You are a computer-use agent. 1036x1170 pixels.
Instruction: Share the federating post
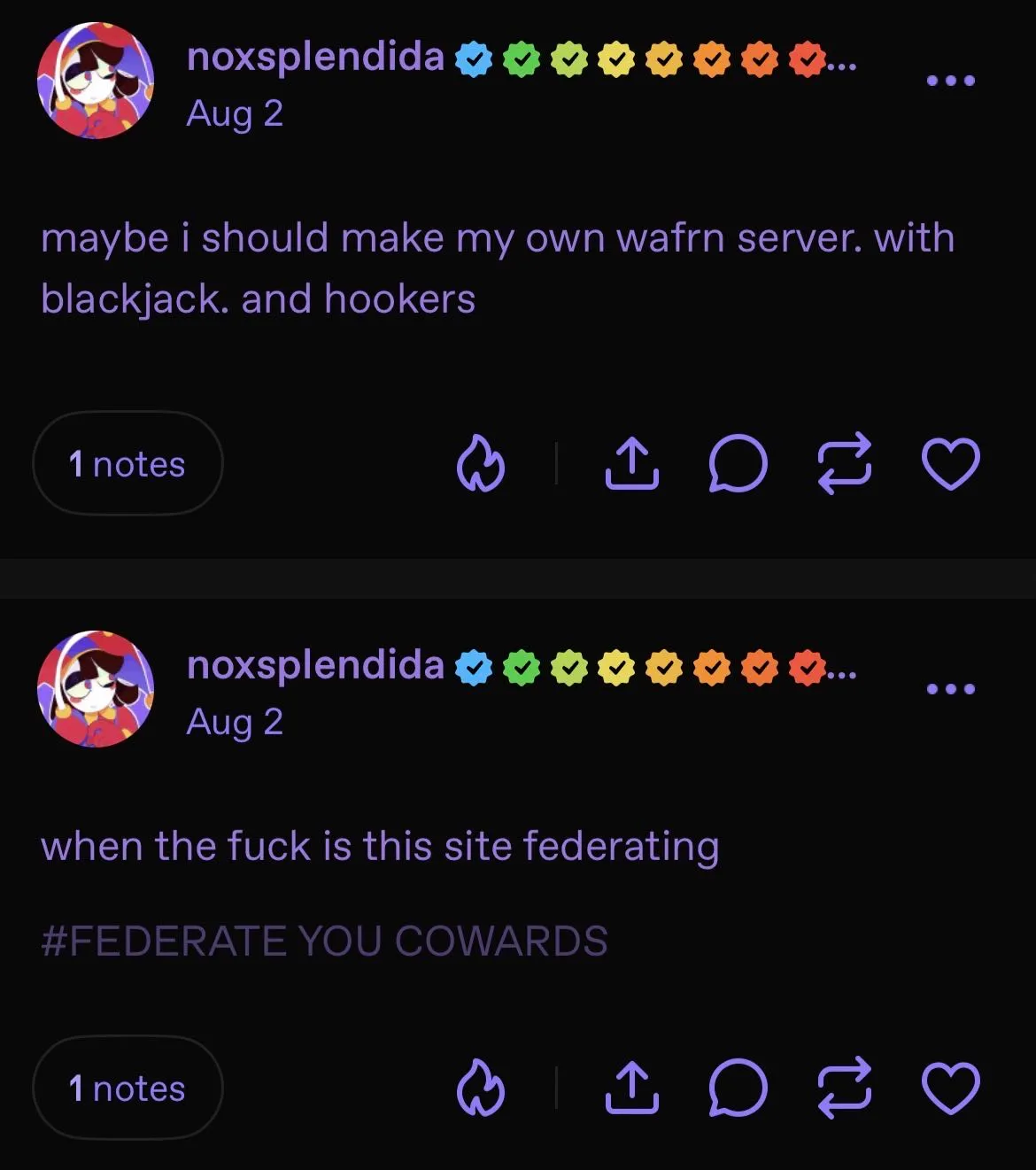631,1089
